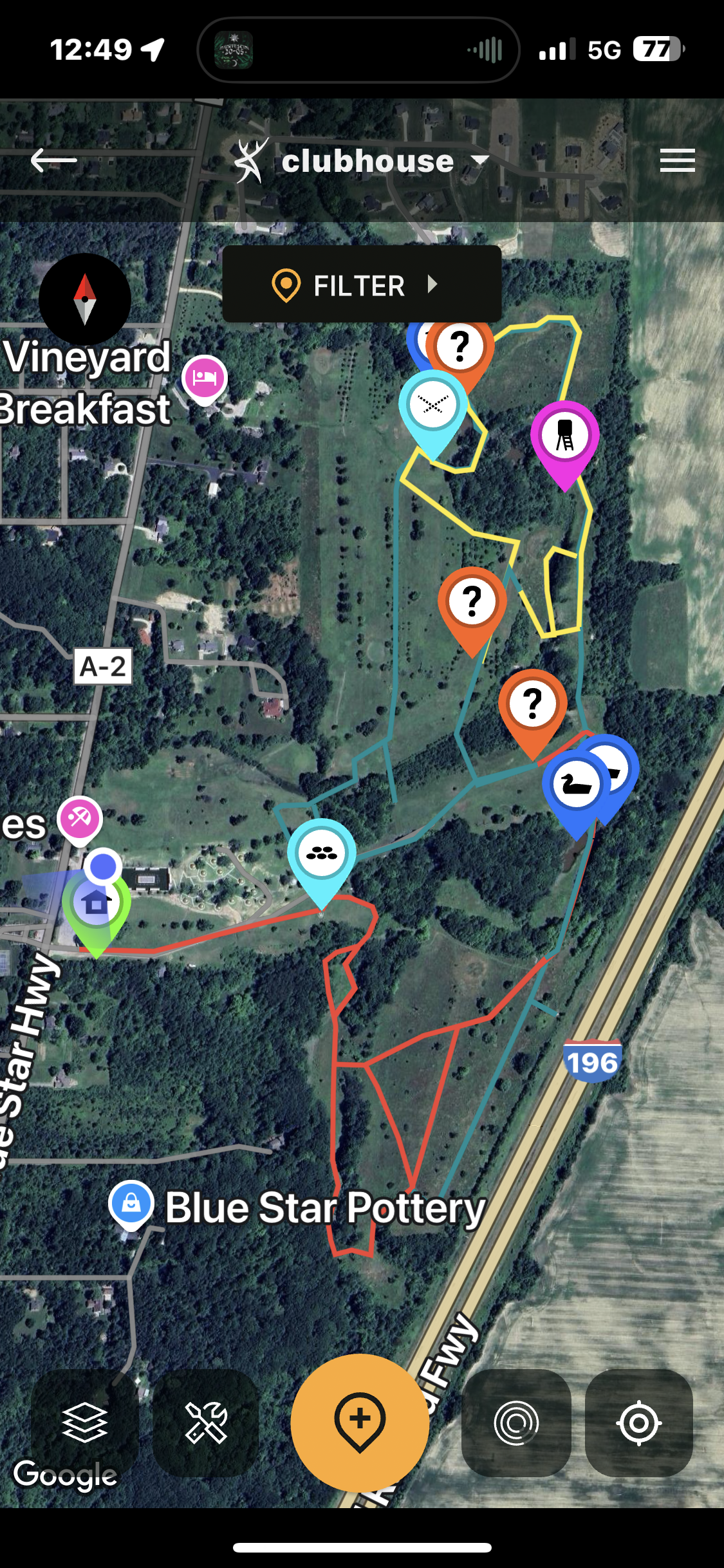The height and width of the screenshot is (1568, 724).
Task: Add a new waypoint pin
Action: tap(360, 1421)
